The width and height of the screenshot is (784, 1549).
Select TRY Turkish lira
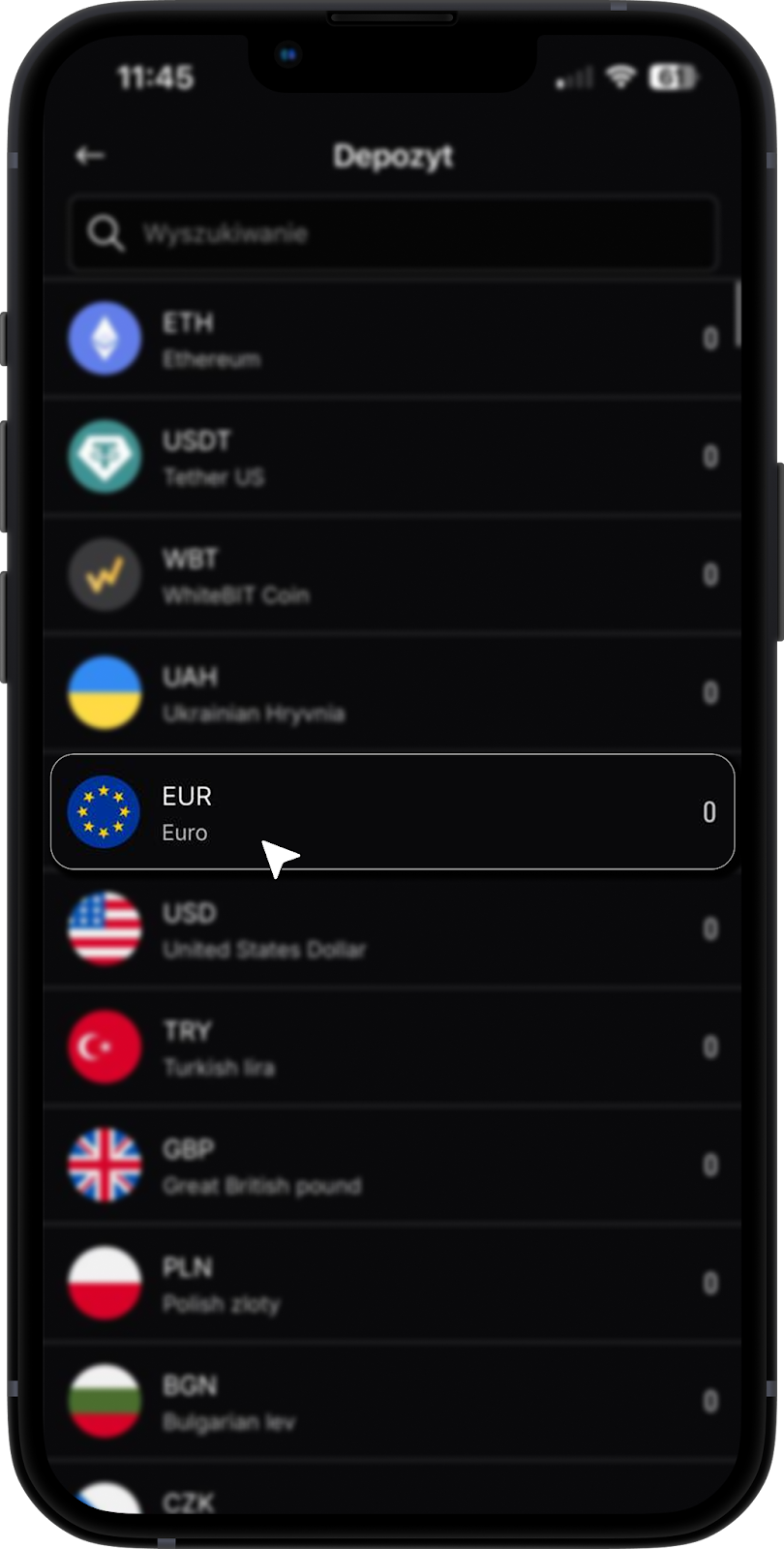[393, 1048]
